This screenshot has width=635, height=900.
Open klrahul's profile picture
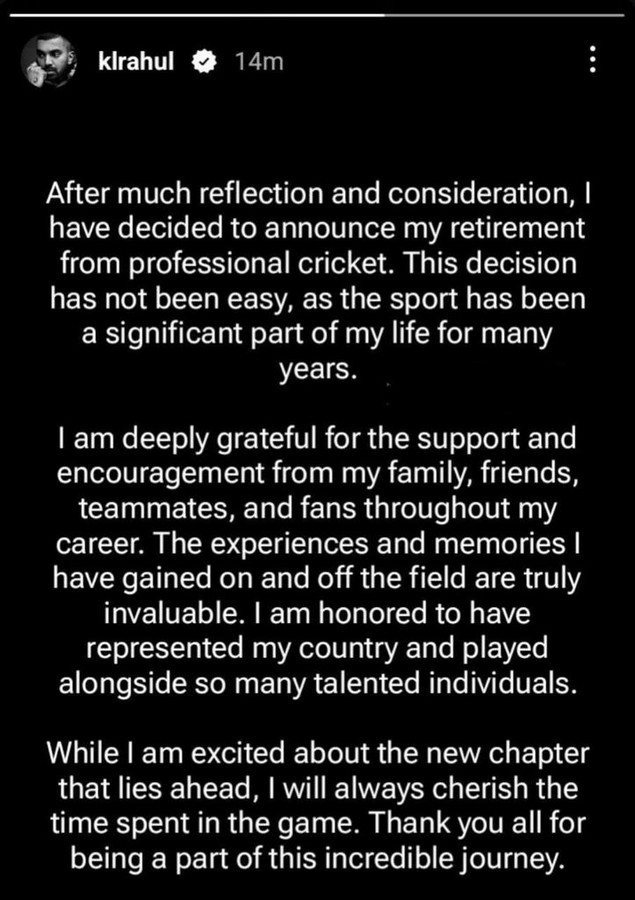(x=48, y=61)
